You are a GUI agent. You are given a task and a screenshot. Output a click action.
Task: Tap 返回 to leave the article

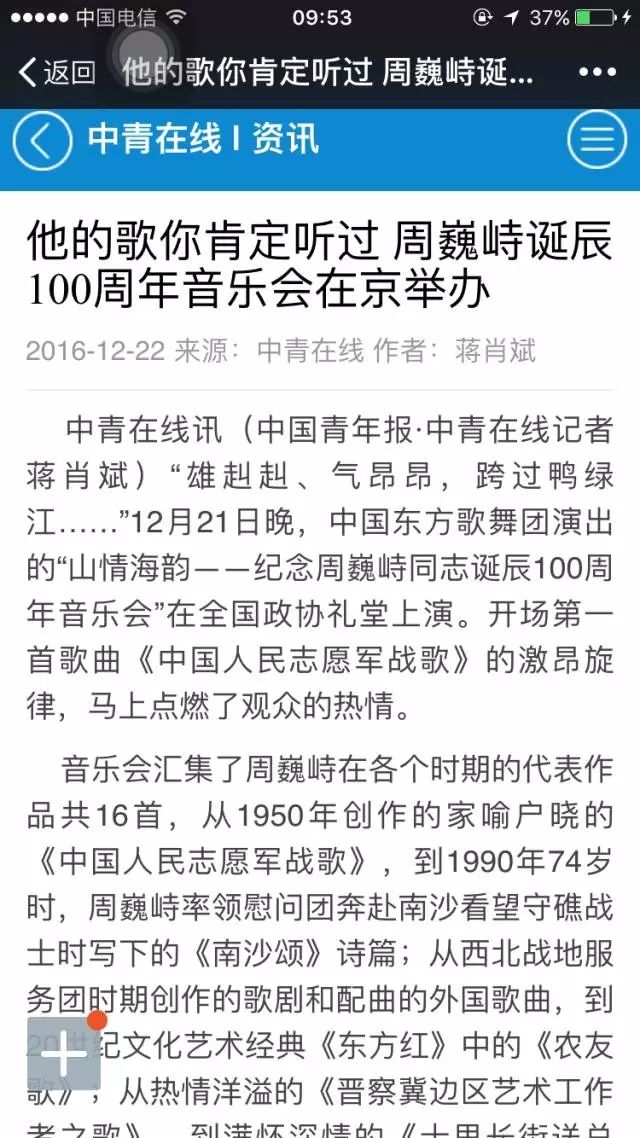57,72
